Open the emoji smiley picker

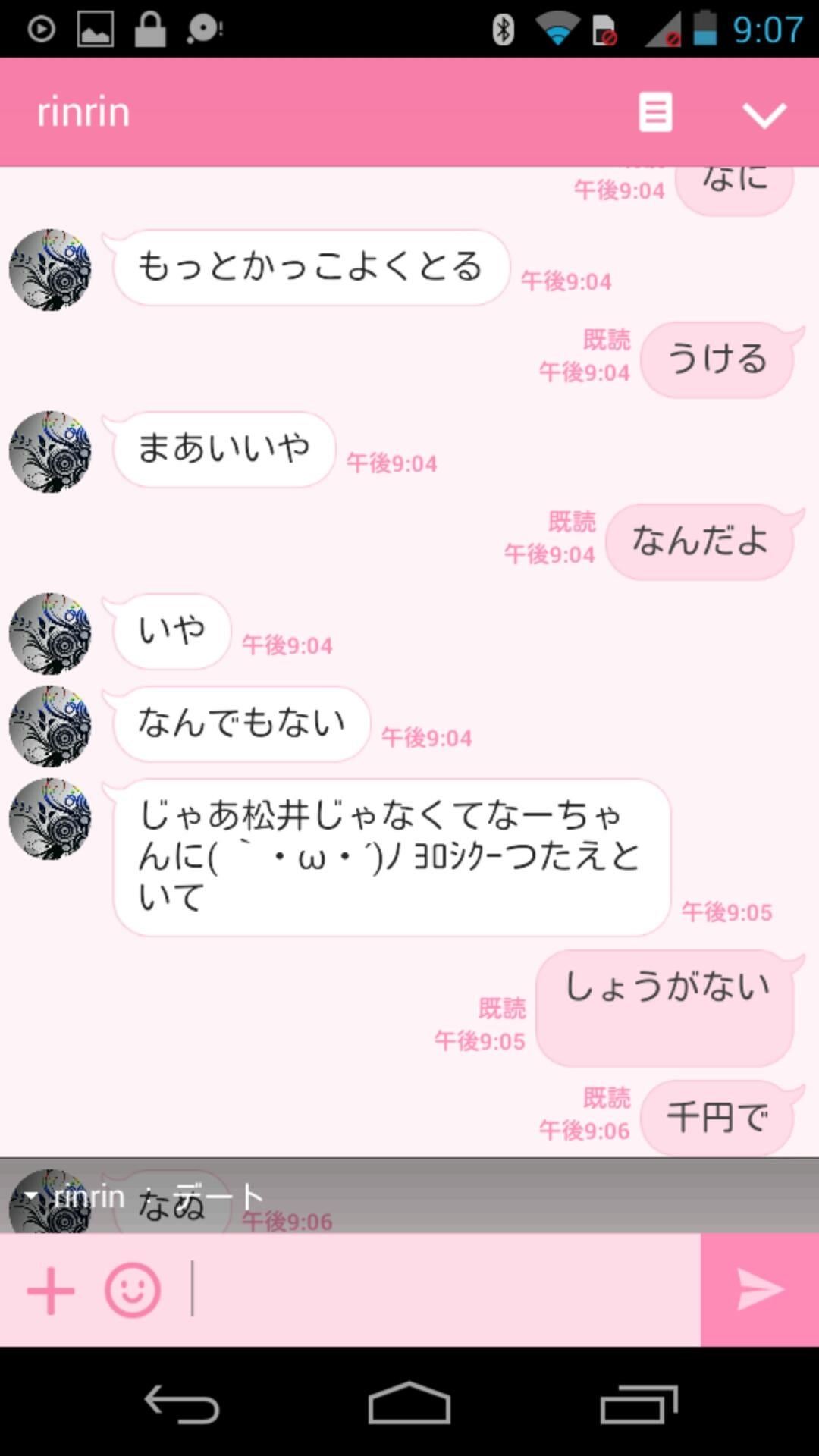[135, 1288]
